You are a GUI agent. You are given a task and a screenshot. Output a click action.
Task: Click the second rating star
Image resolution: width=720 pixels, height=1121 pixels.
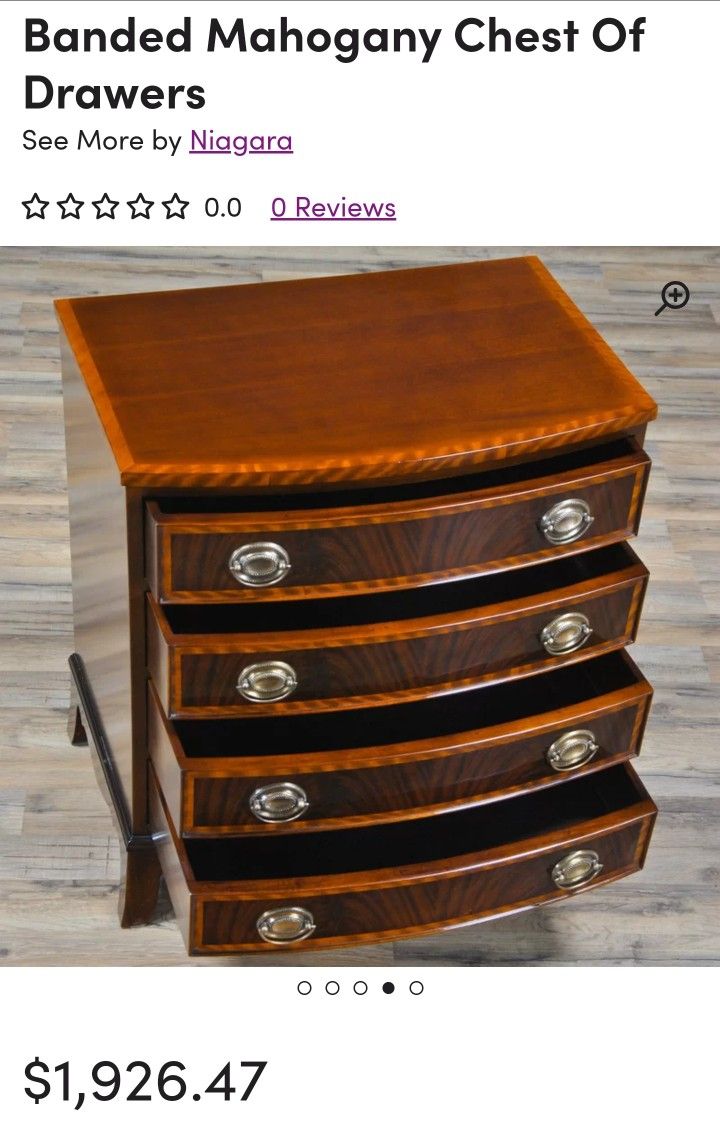pos(72,207)
